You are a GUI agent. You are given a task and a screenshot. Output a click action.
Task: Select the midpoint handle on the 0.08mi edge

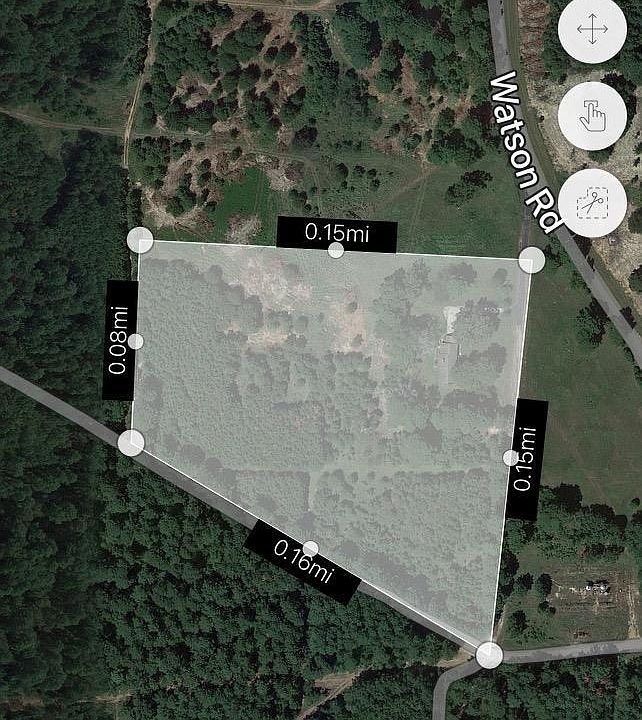pos(136,341)
